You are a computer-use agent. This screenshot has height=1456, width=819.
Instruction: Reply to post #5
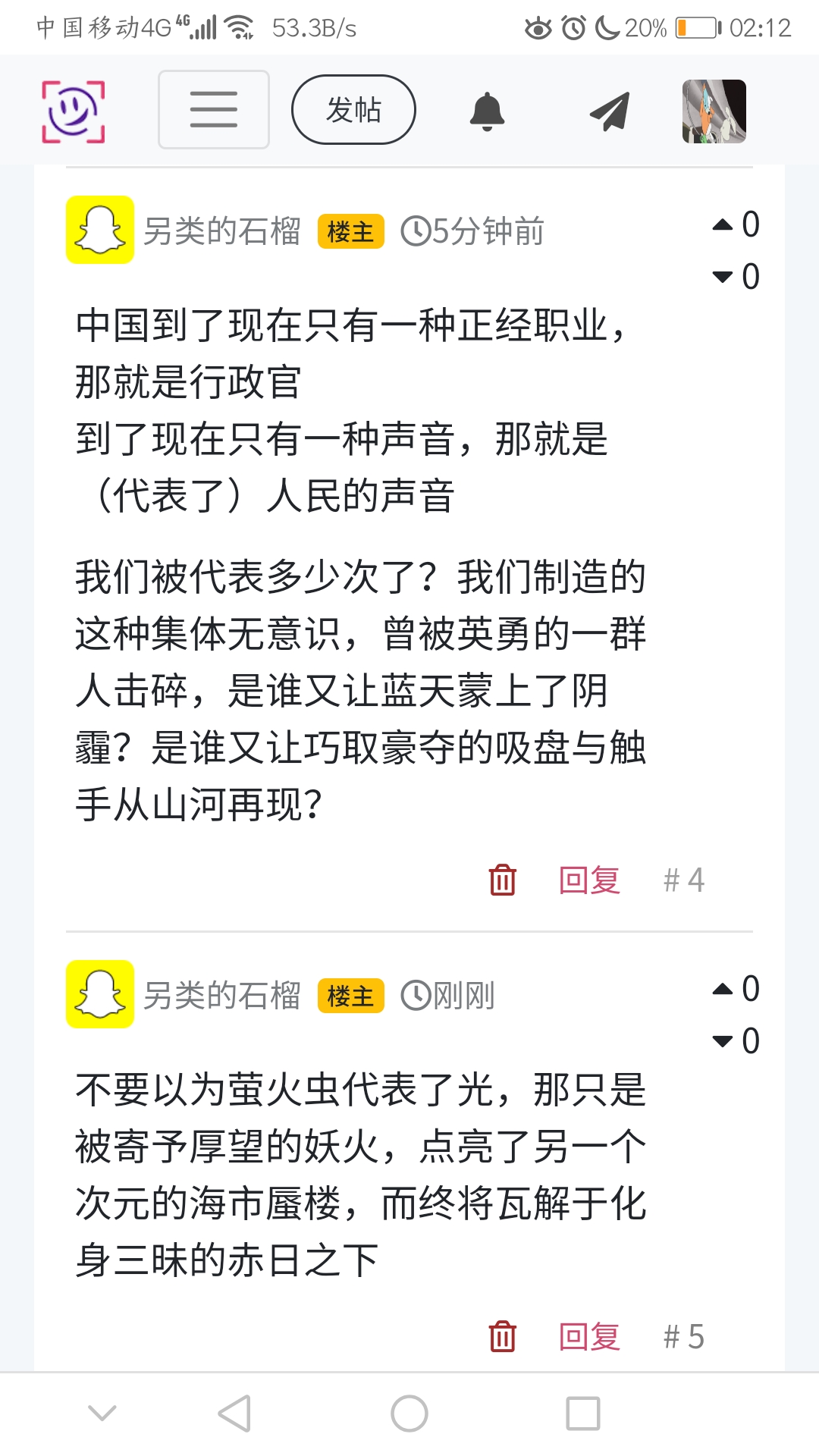pos(589,1336)
